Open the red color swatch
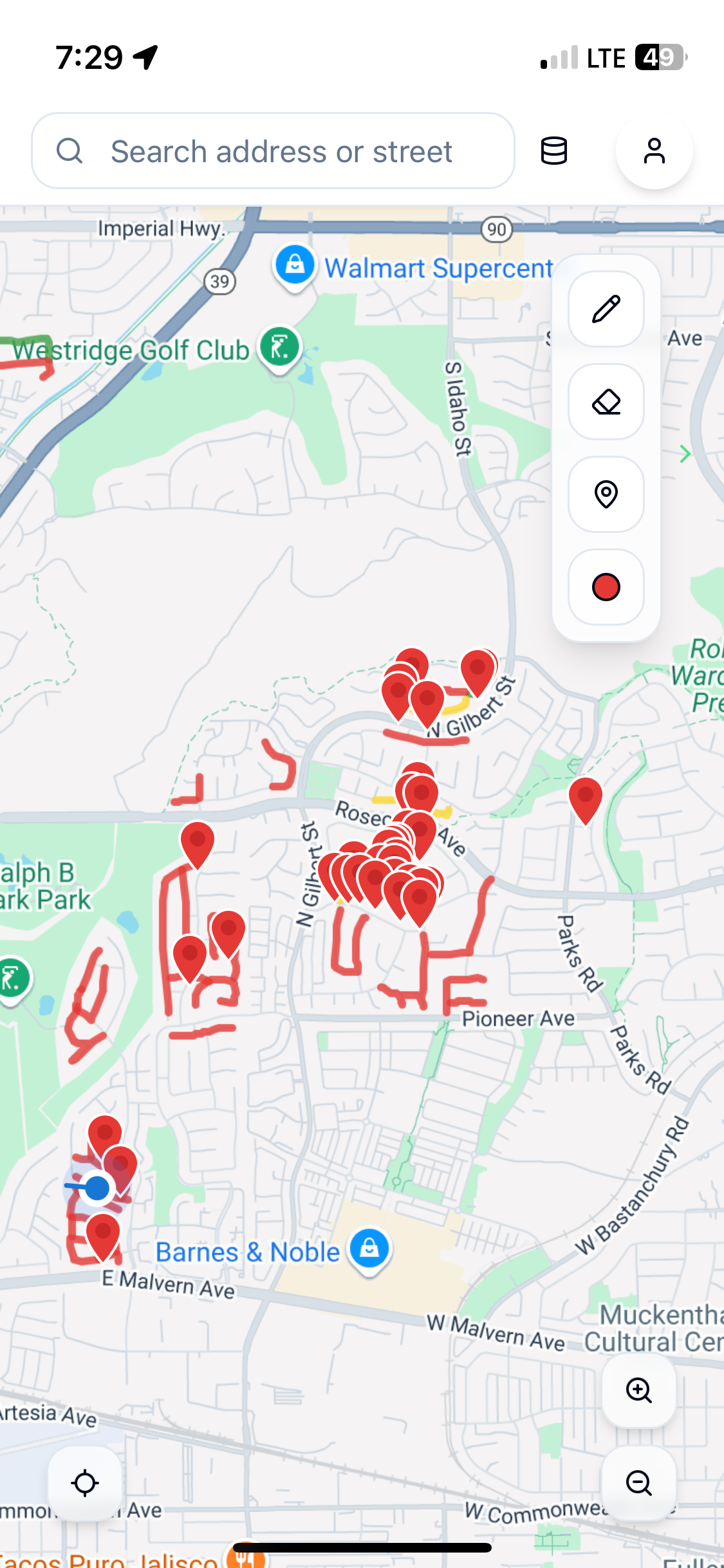Image resolution: width=724 pixels, height=1568 pixels. [606, 587]
